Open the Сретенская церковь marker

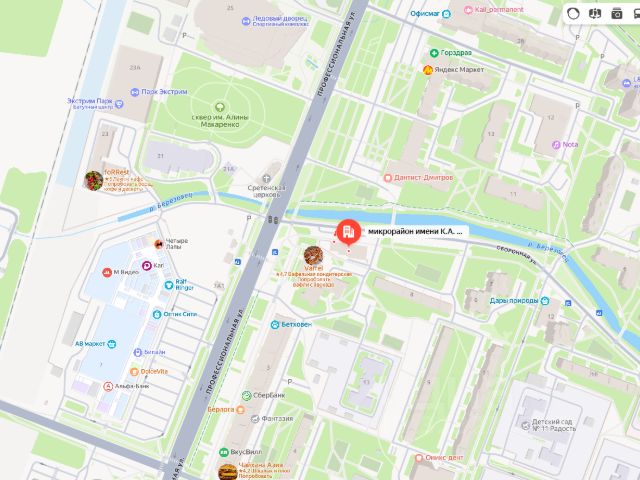pos(267,176)
